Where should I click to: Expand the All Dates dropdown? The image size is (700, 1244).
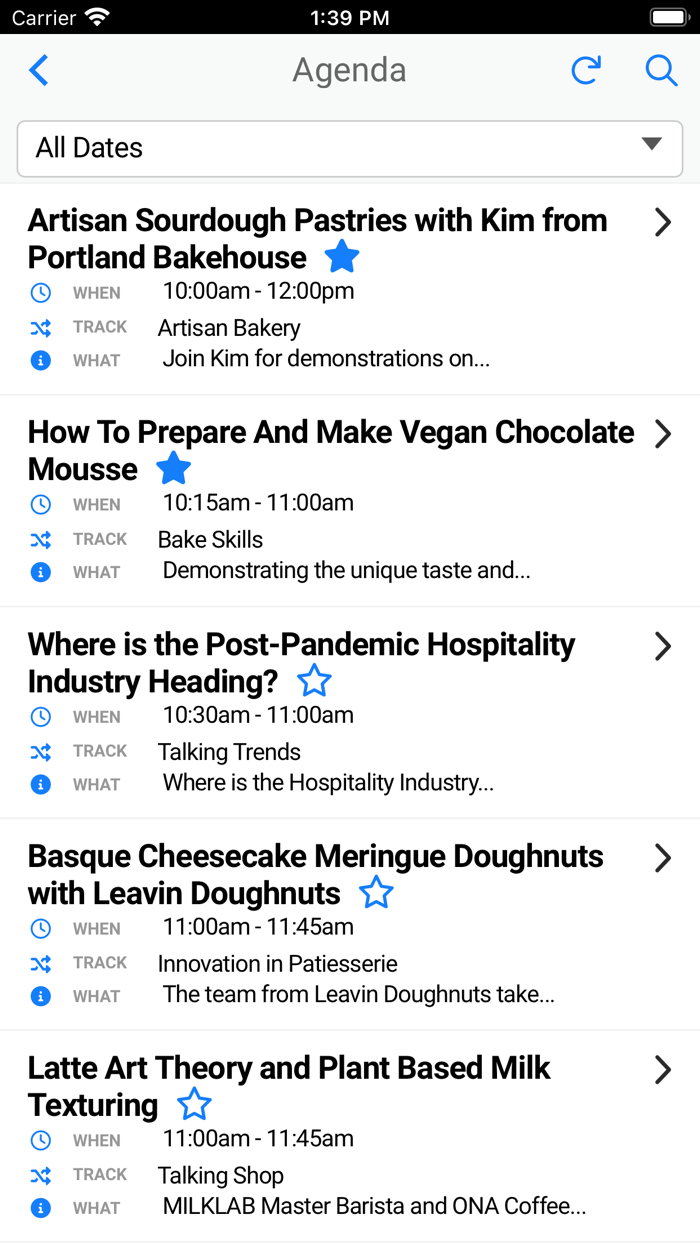tap(350, 148)
